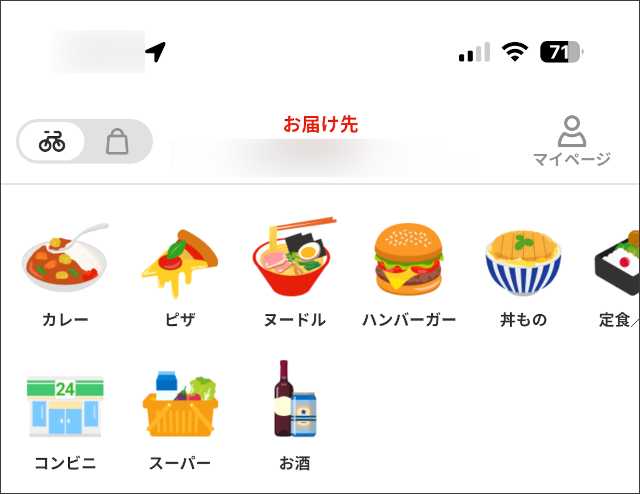Screen dimensions: 640x494
Task: Switch to the takeout bag mode
Action: (117, 142)
